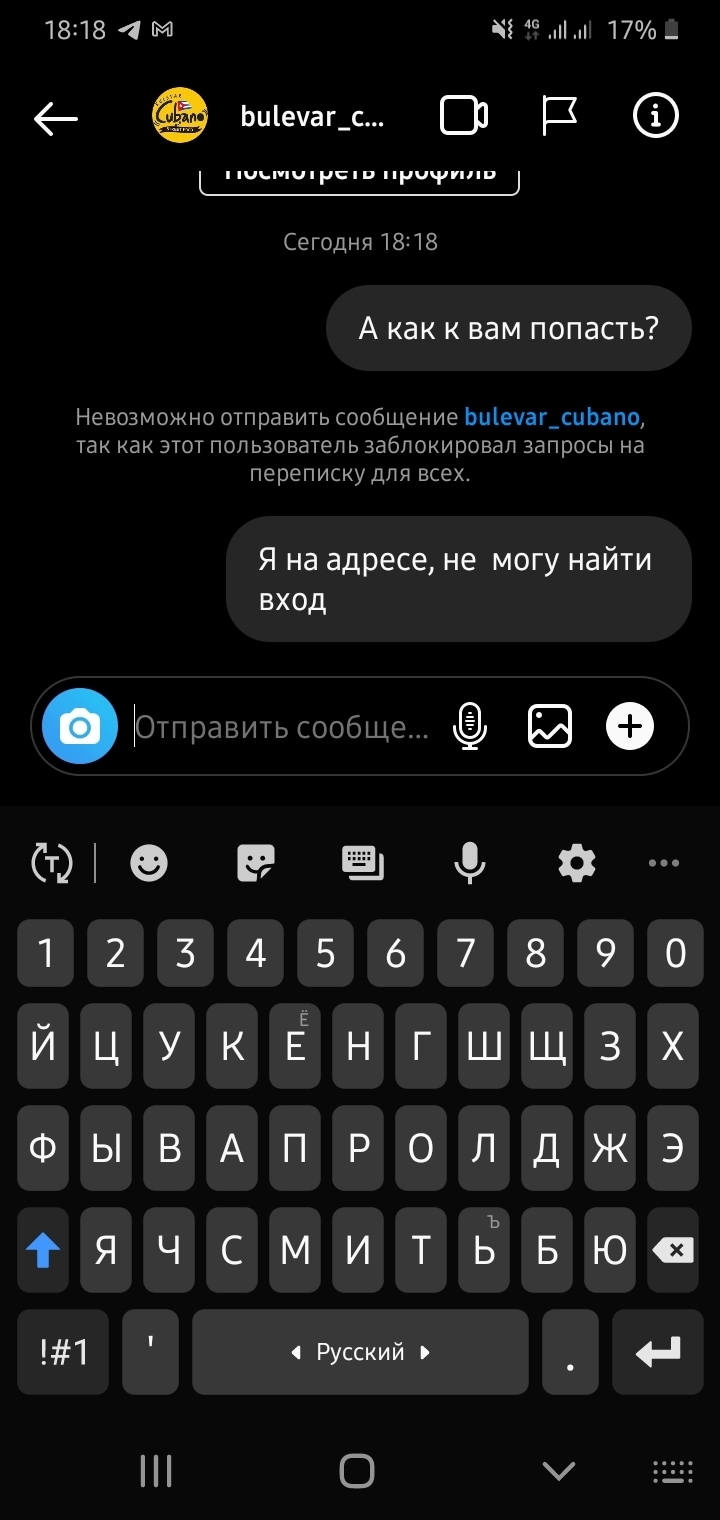Open keyboard sticker panel
The height and width of the screenshot is (1520, 720).
[256, 862]
